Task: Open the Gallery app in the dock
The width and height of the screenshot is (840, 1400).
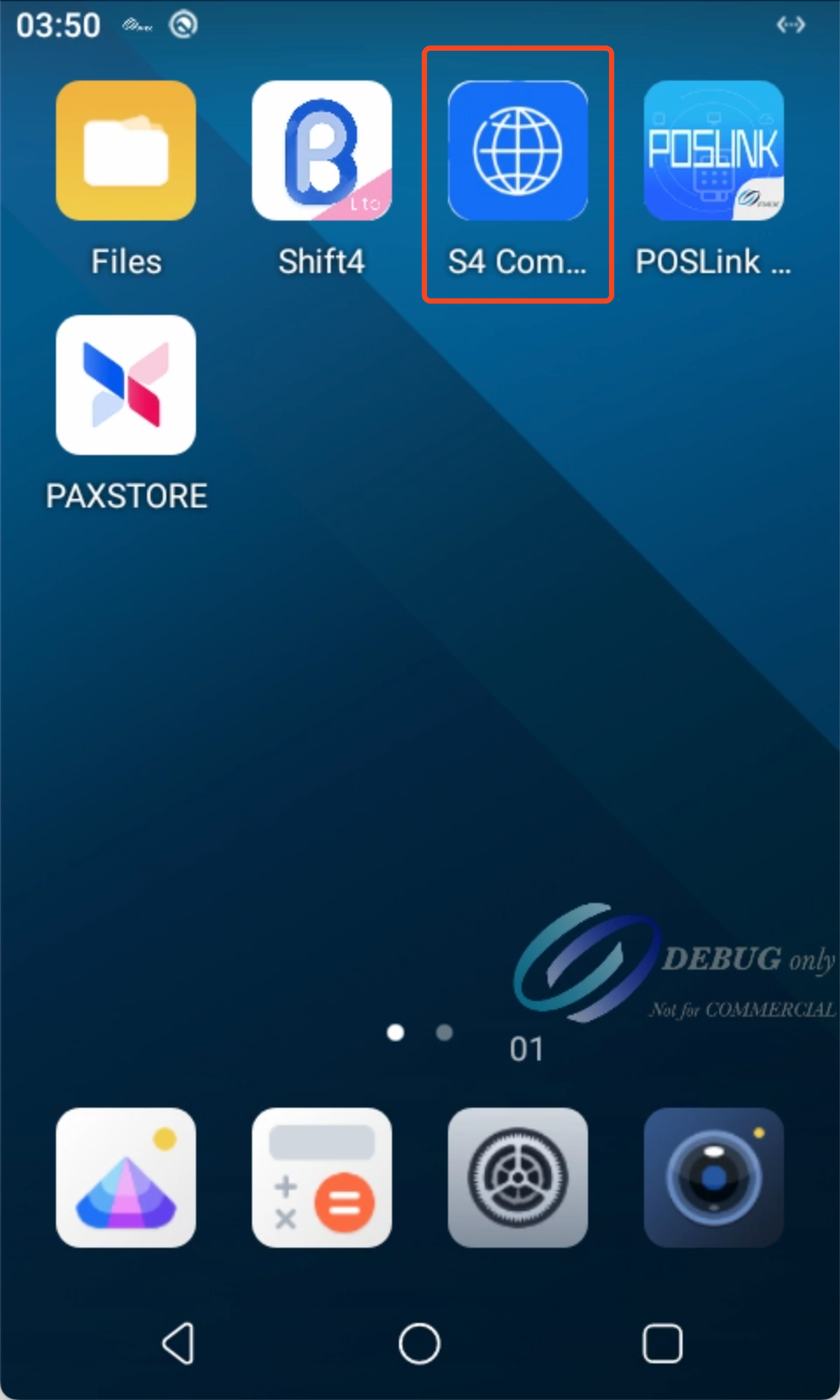Action: point(126,1178)
